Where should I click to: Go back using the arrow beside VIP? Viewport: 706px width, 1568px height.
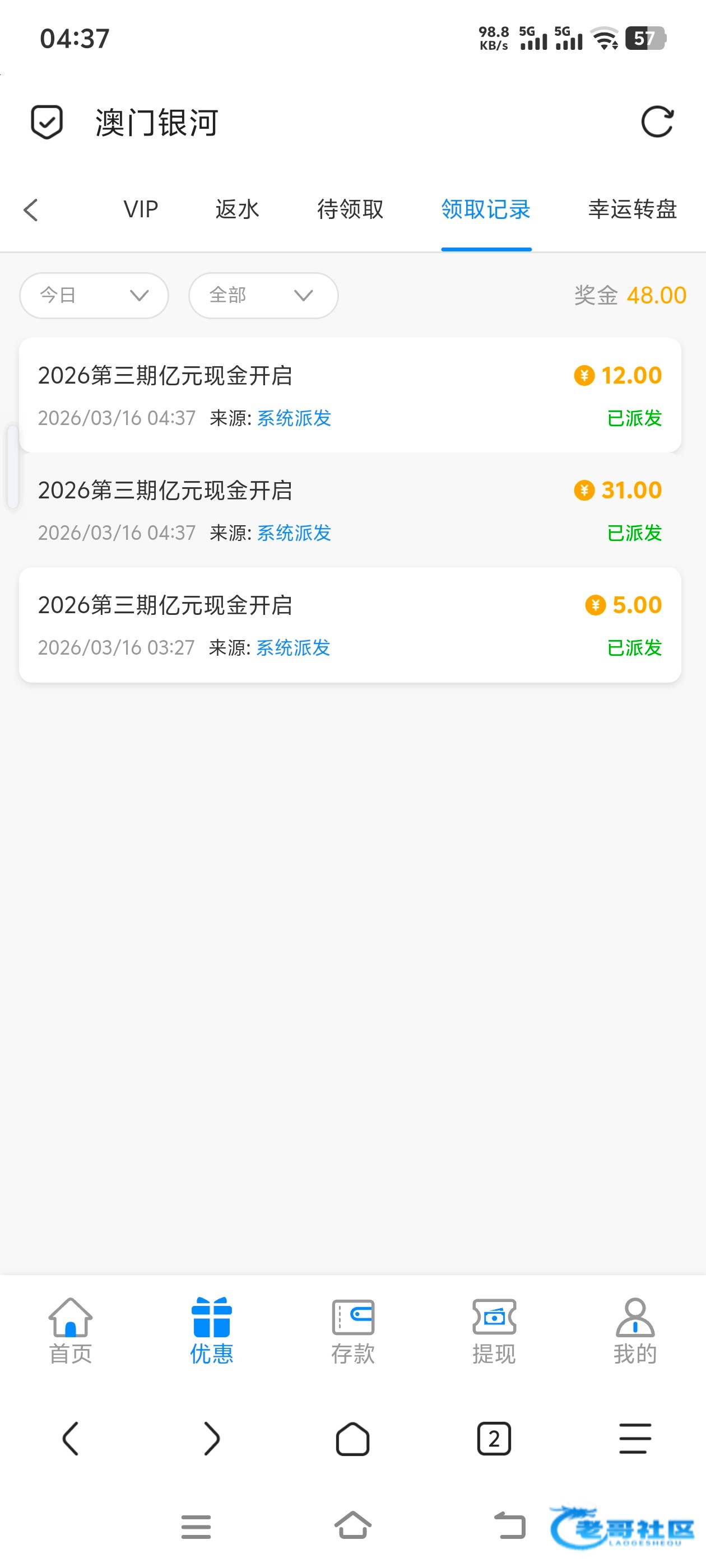[31, 210]
